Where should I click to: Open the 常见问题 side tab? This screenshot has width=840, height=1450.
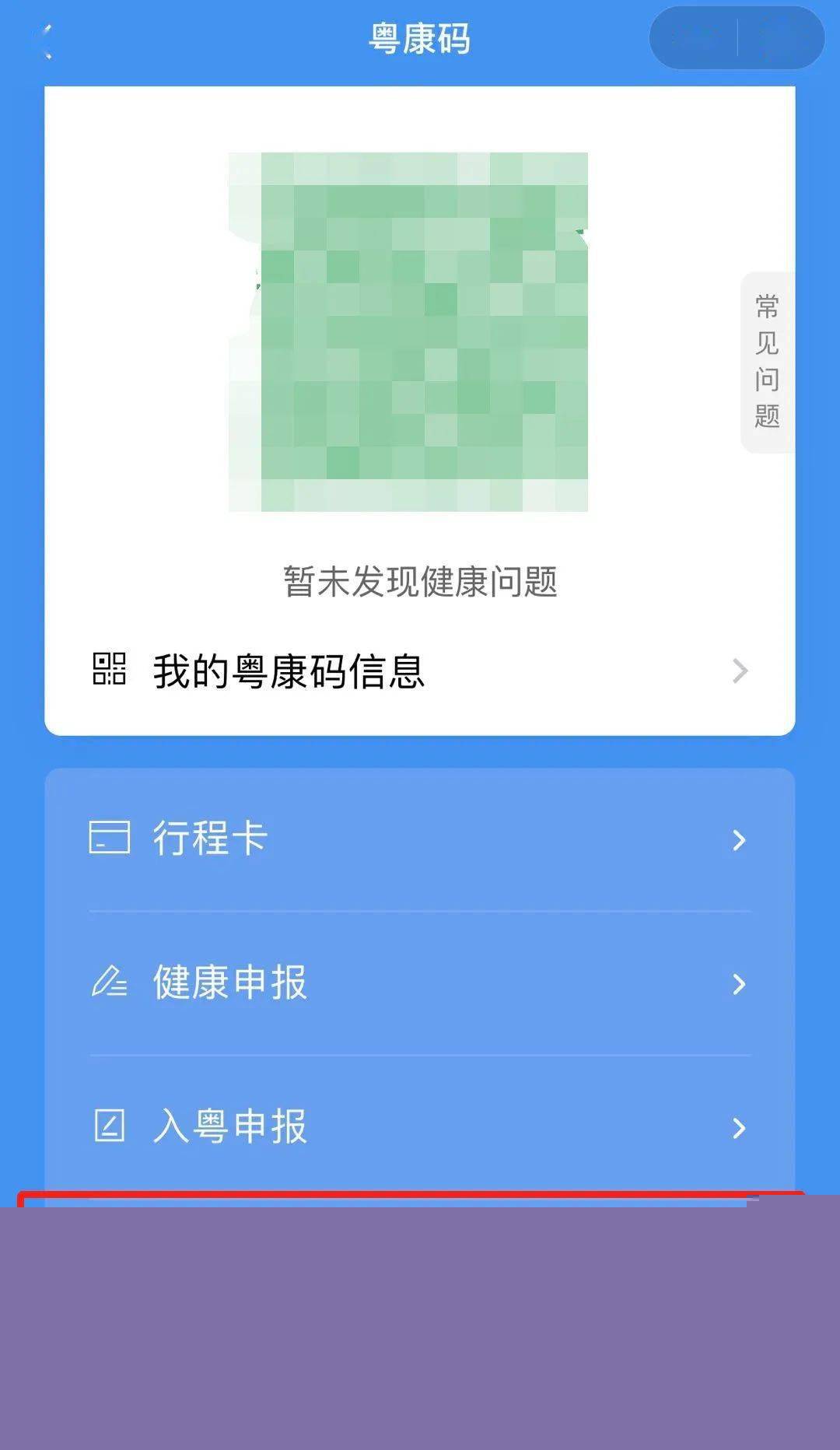pyautogui.click(x=767, y=362)
